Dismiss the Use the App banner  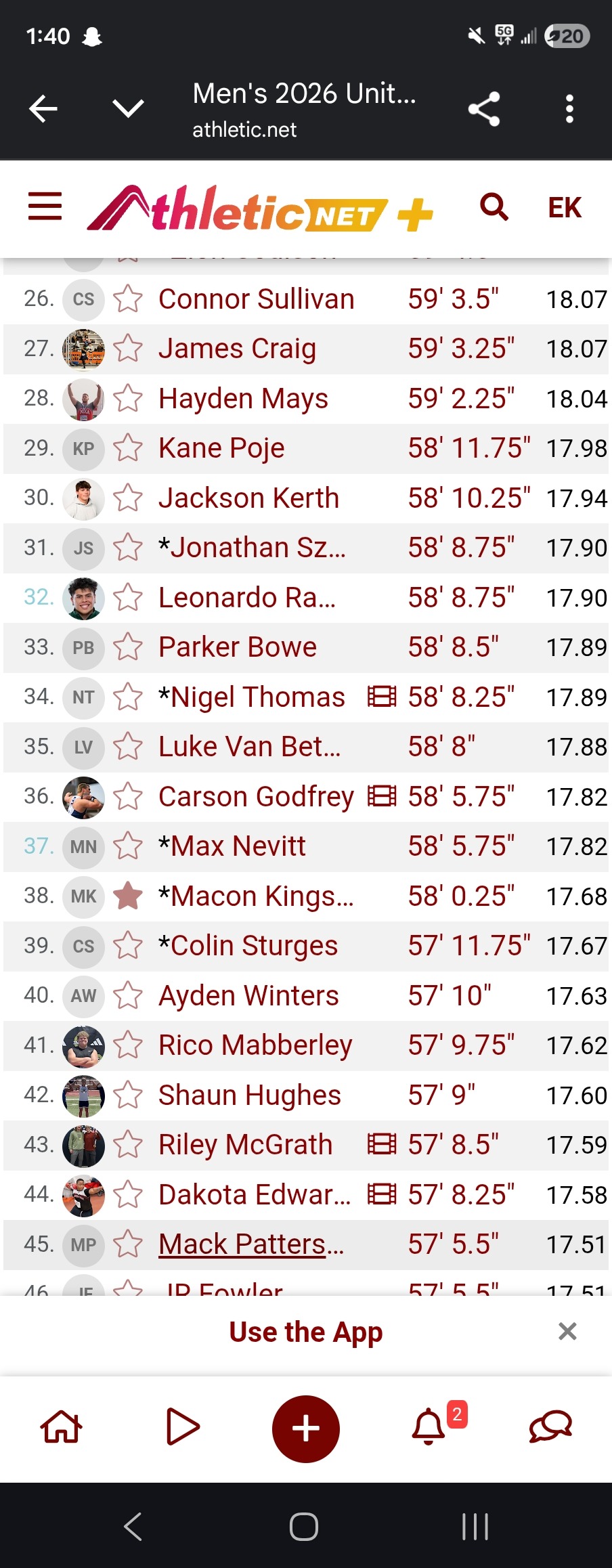(x=567, y=1332)
